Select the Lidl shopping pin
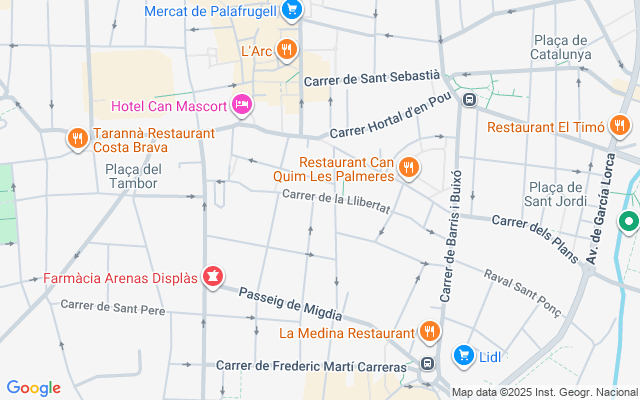This screenshot has height=400, width=640. [464, 356]
